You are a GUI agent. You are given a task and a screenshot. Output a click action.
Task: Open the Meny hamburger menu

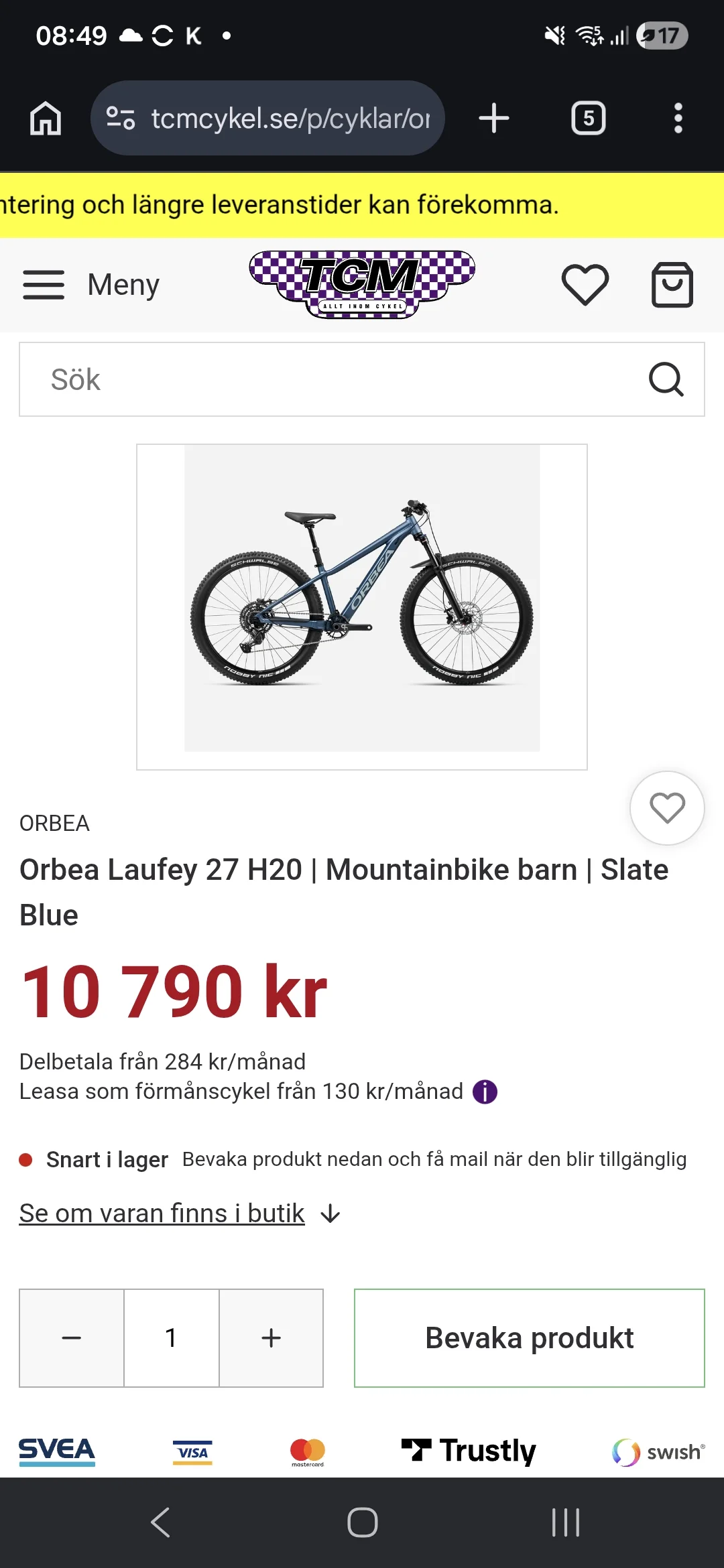point(91,285)
